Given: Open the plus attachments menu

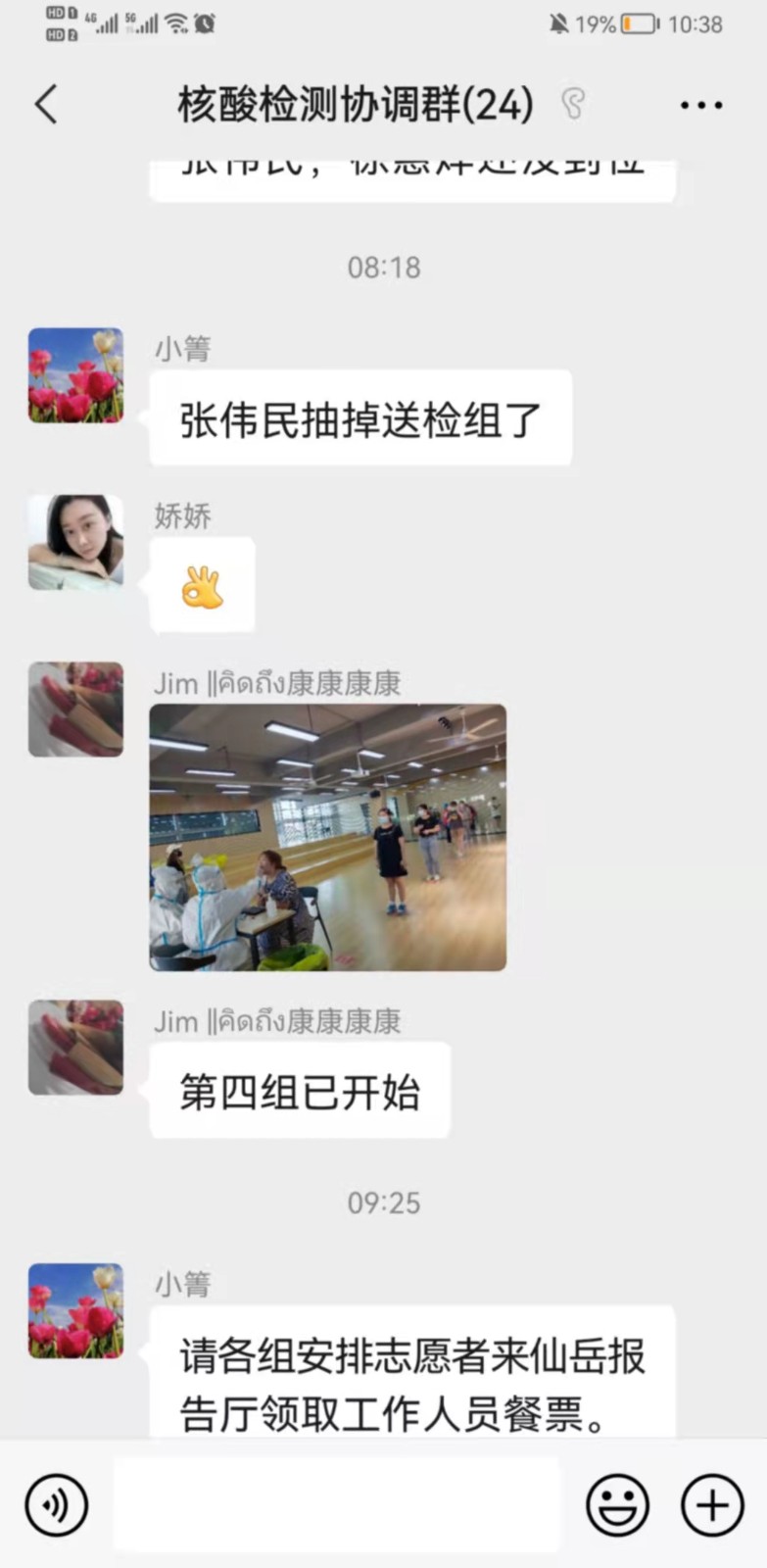Looking at the screenshot, I should [712, 1504].
